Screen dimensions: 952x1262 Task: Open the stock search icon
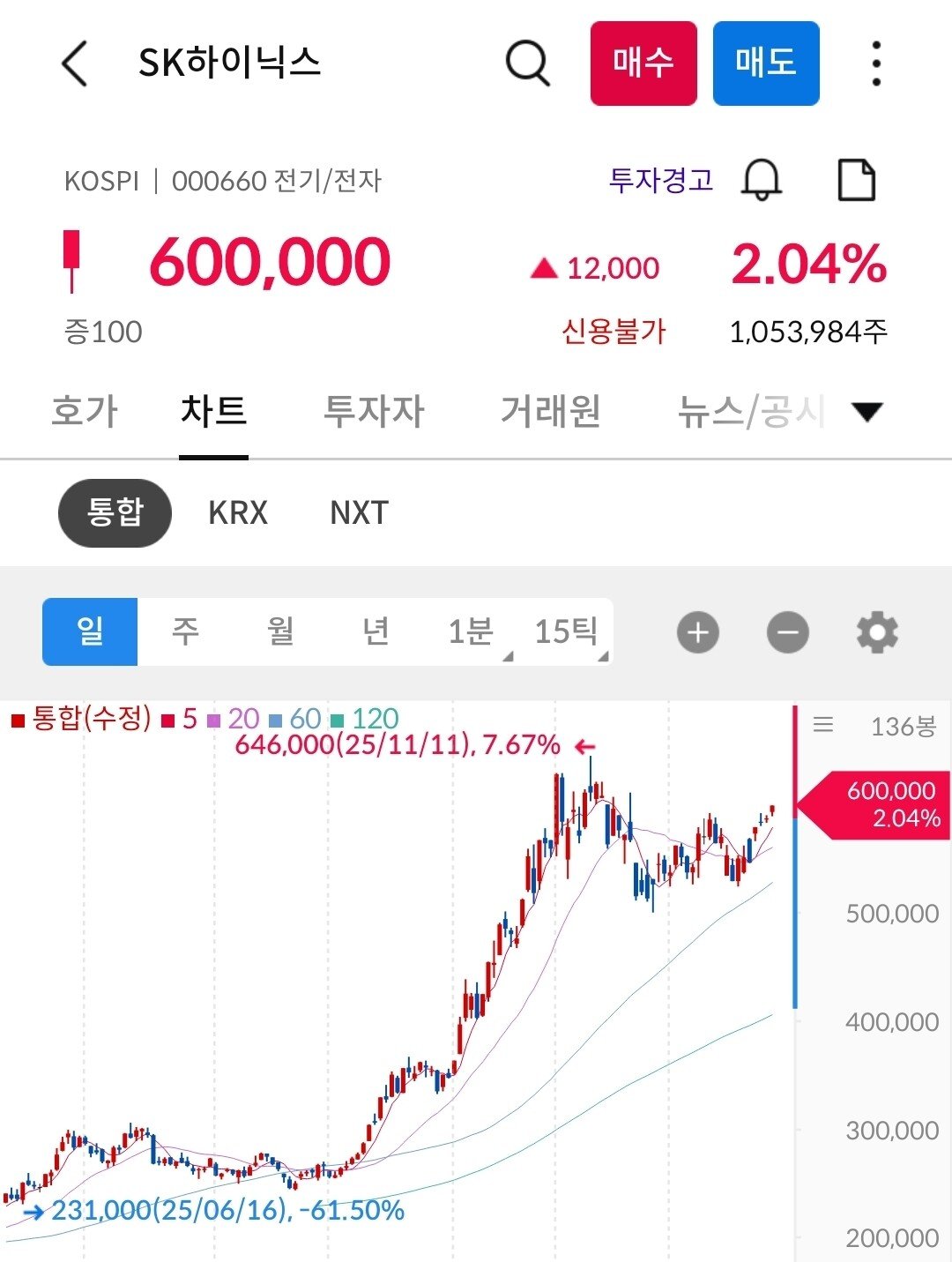coord(526,63)
